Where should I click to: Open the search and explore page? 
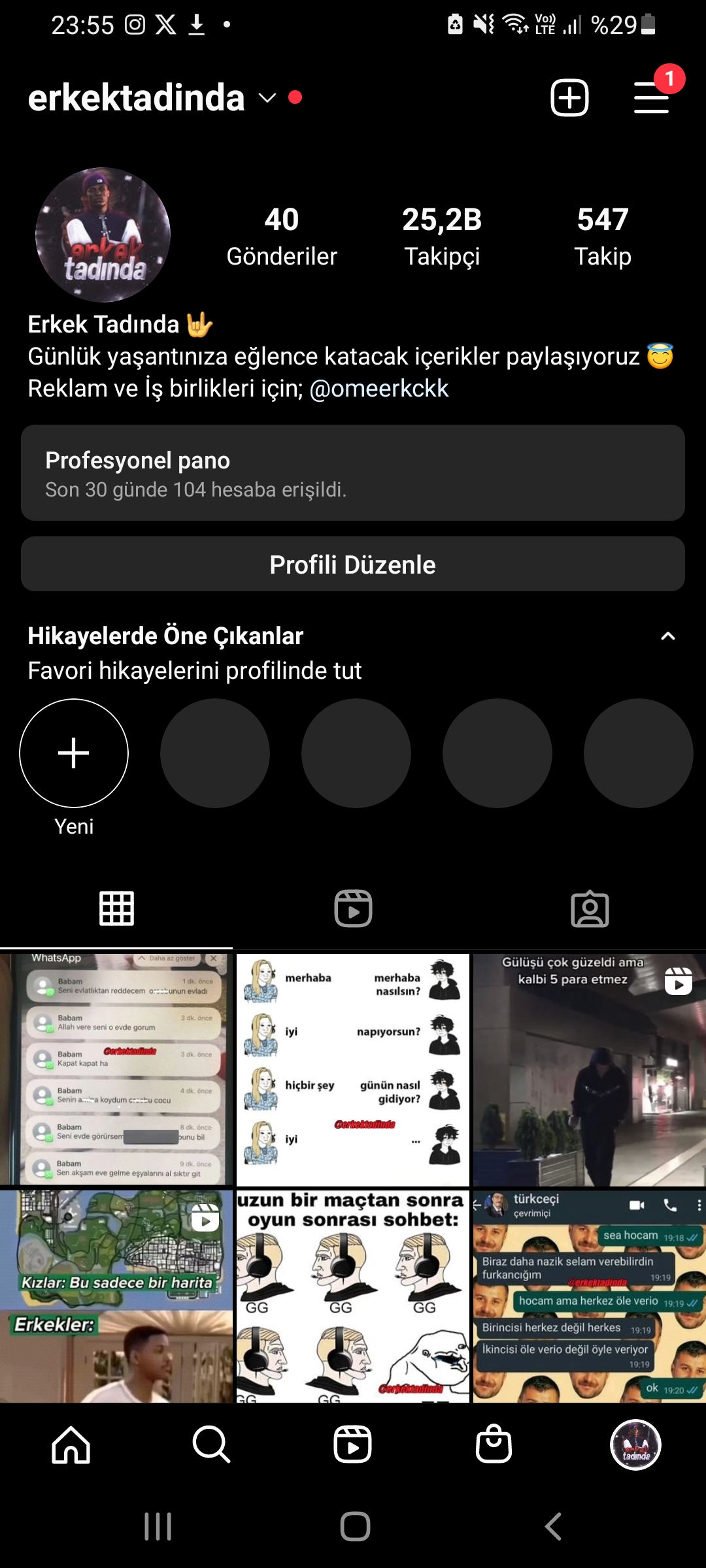[x=212, y=1445]
